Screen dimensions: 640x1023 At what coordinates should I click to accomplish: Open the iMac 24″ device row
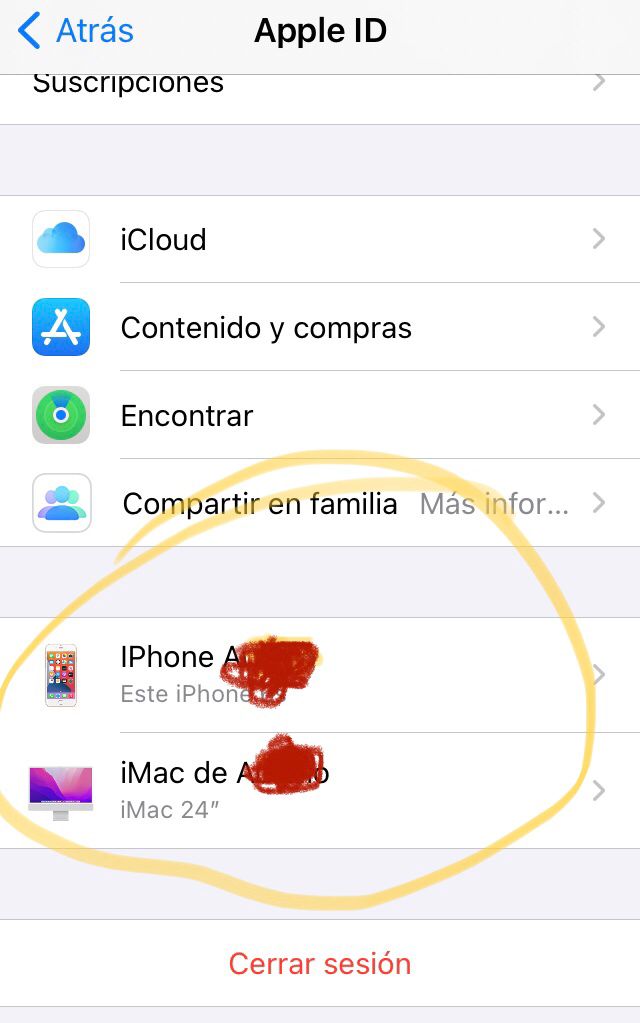coord(320,790)
